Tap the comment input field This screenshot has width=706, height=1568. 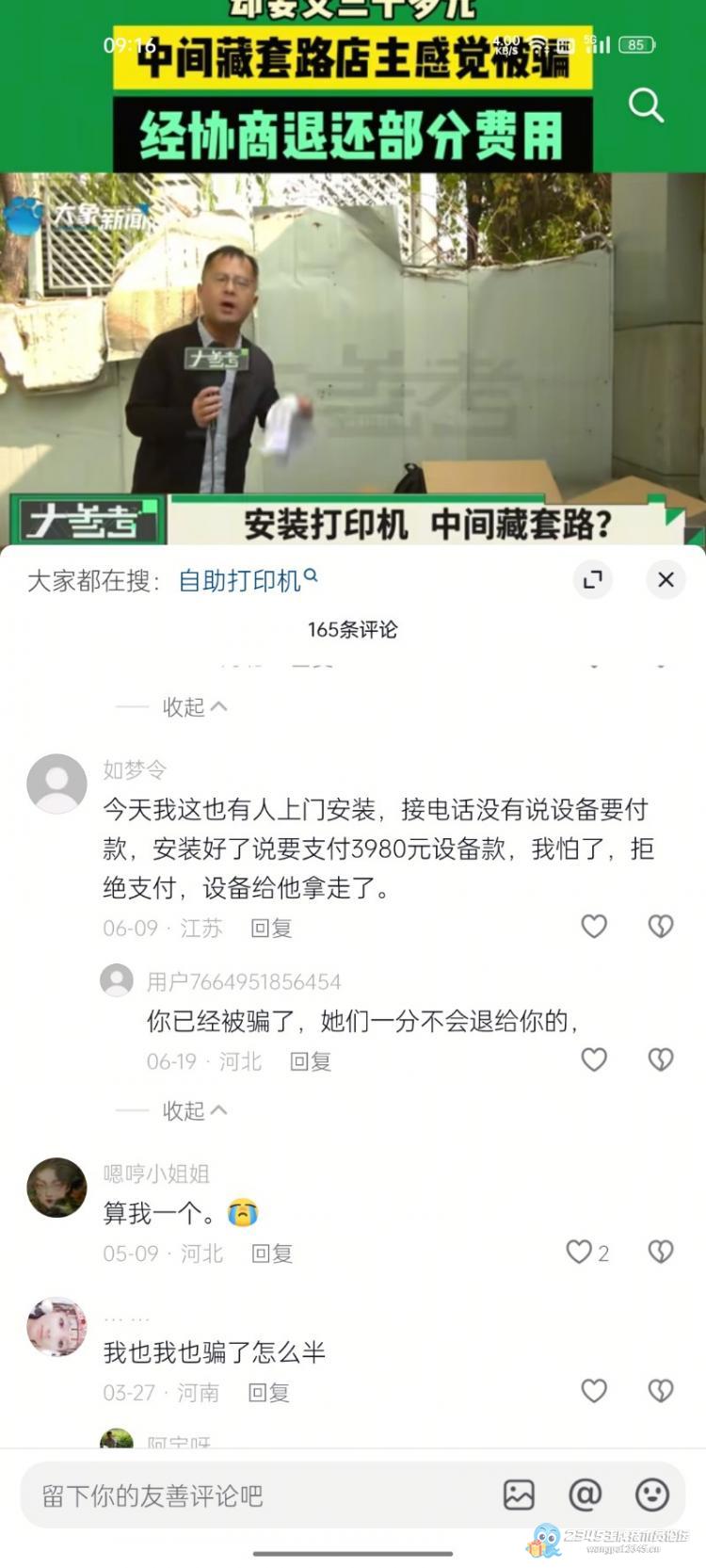(254, 1495)
